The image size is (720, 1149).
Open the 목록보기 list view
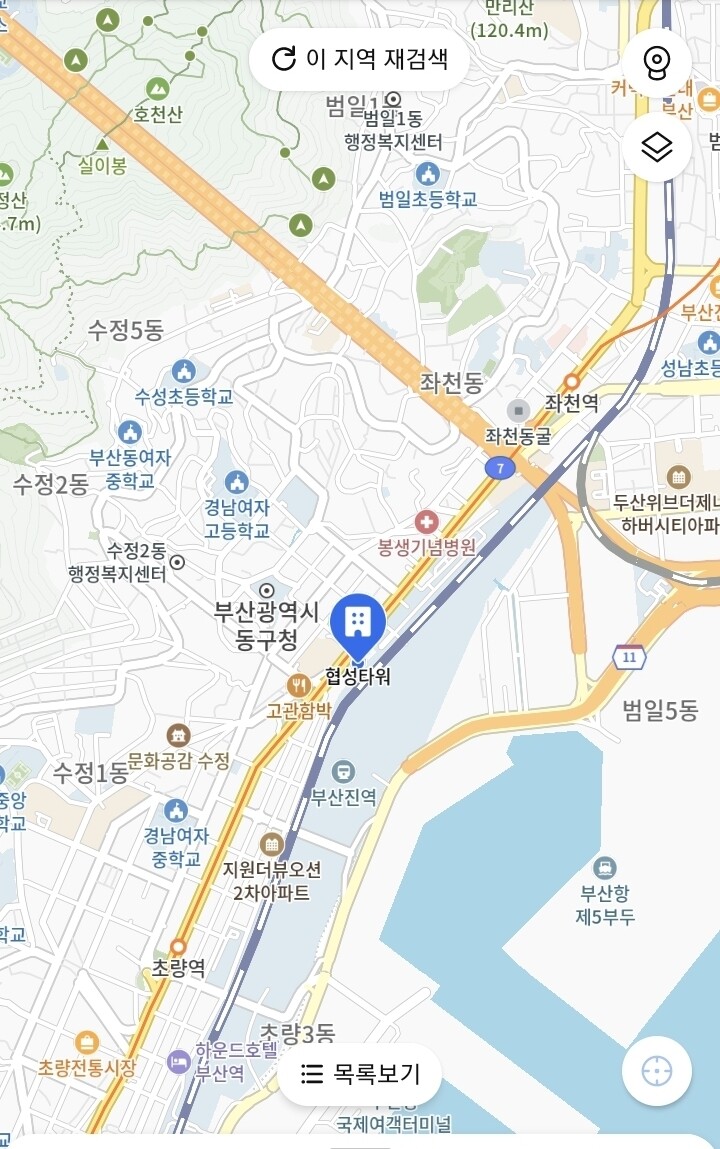pos(360,1074)
